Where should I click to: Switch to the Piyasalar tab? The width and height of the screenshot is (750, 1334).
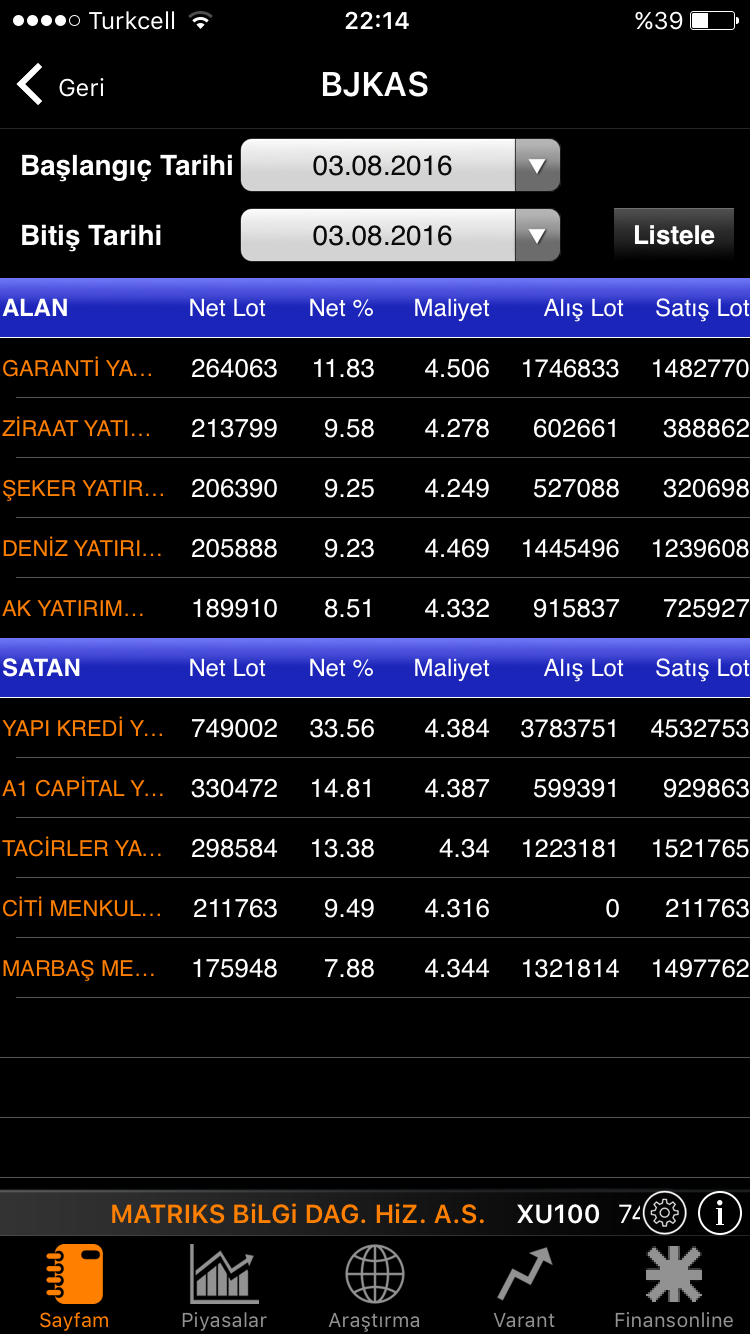224,1286
